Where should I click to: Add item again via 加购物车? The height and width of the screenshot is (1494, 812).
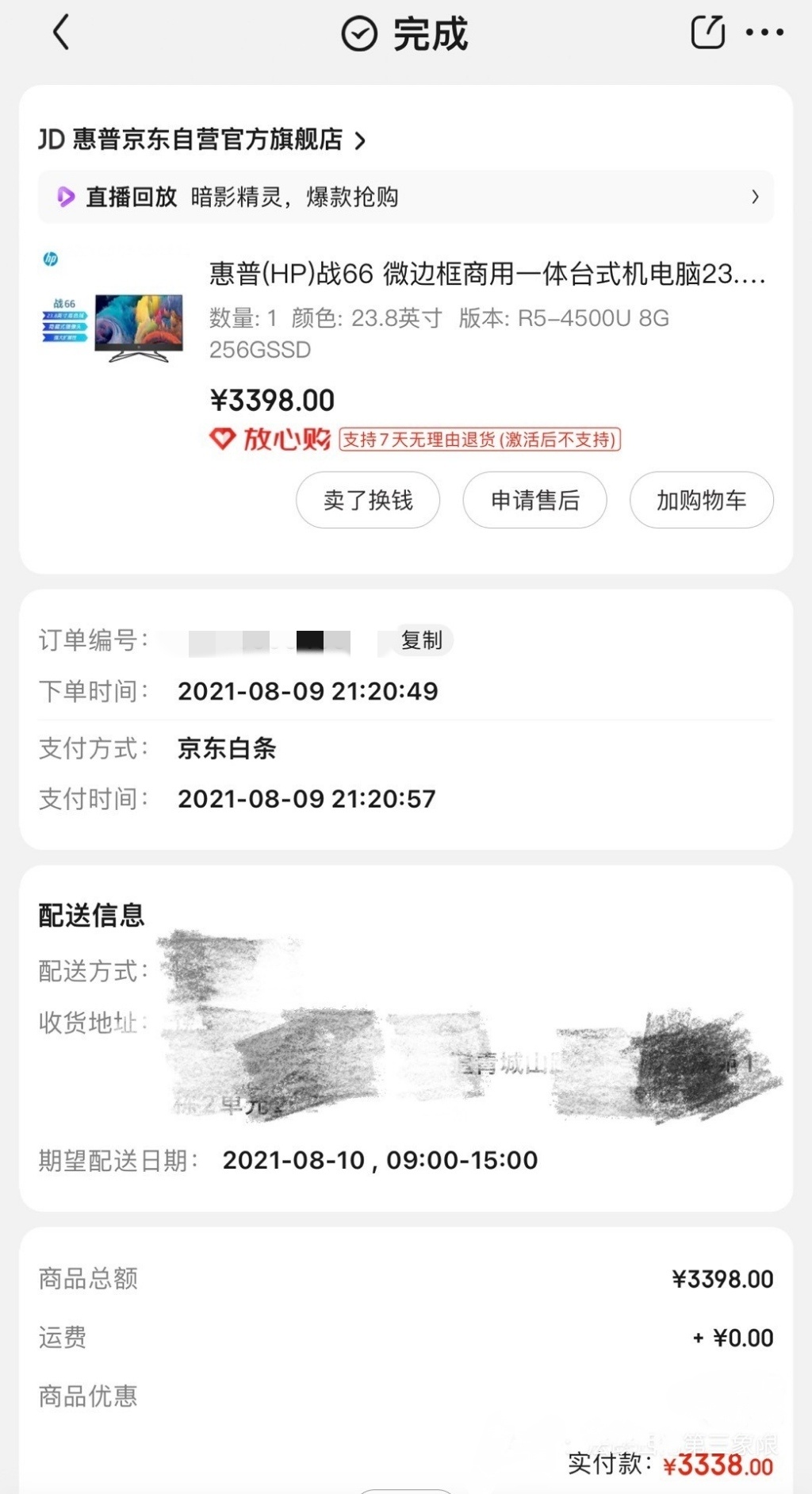pos(701,500)
